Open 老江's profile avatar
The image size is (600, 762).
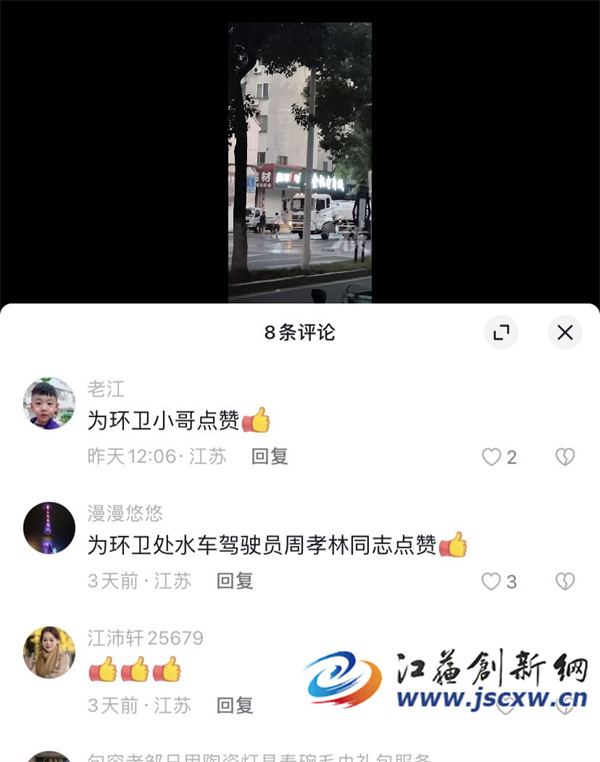pyautogui.click(x=49, y=403)
